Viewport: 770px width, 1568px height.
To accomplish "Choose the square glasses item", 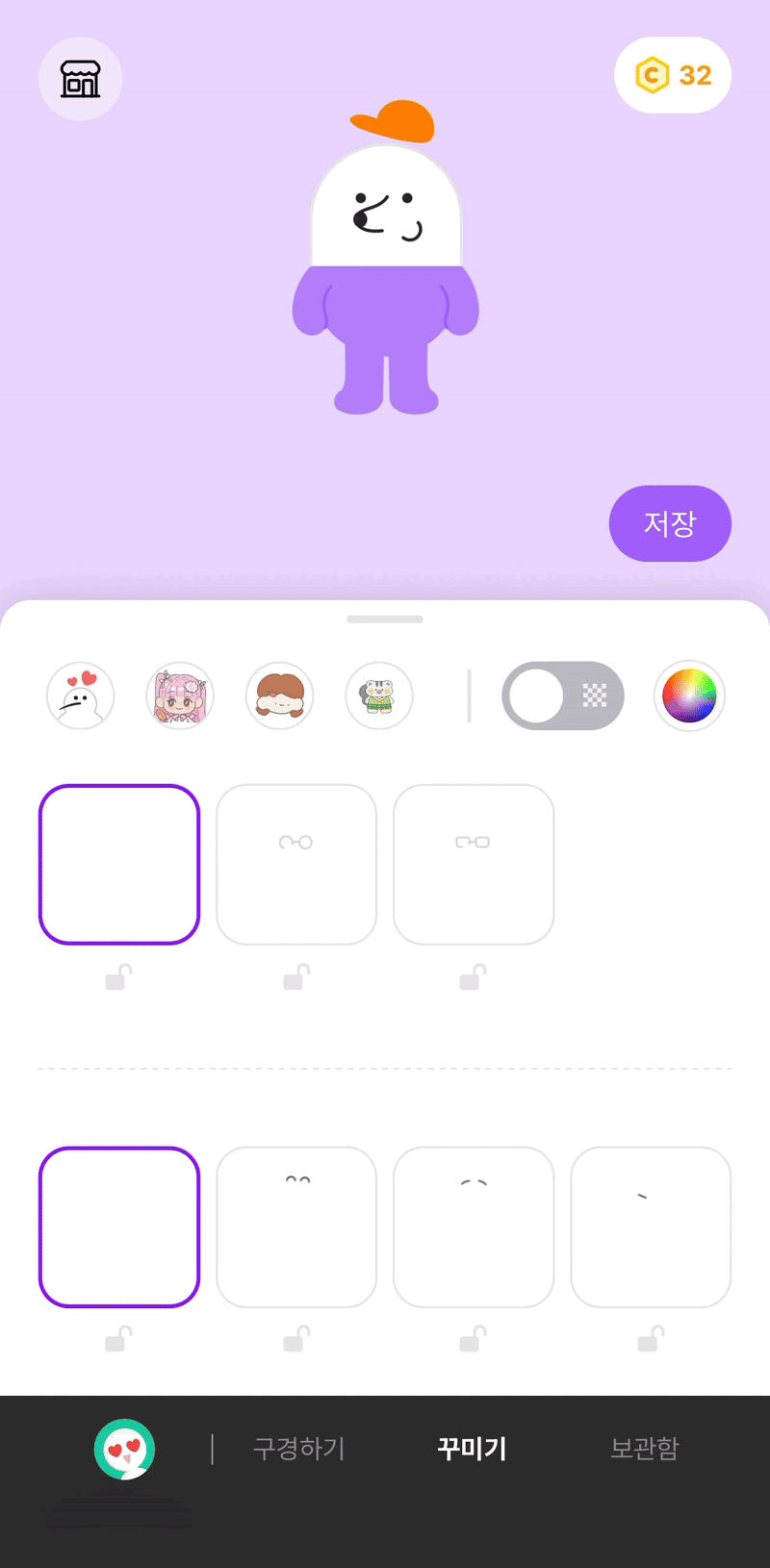I will pos(474,864).
